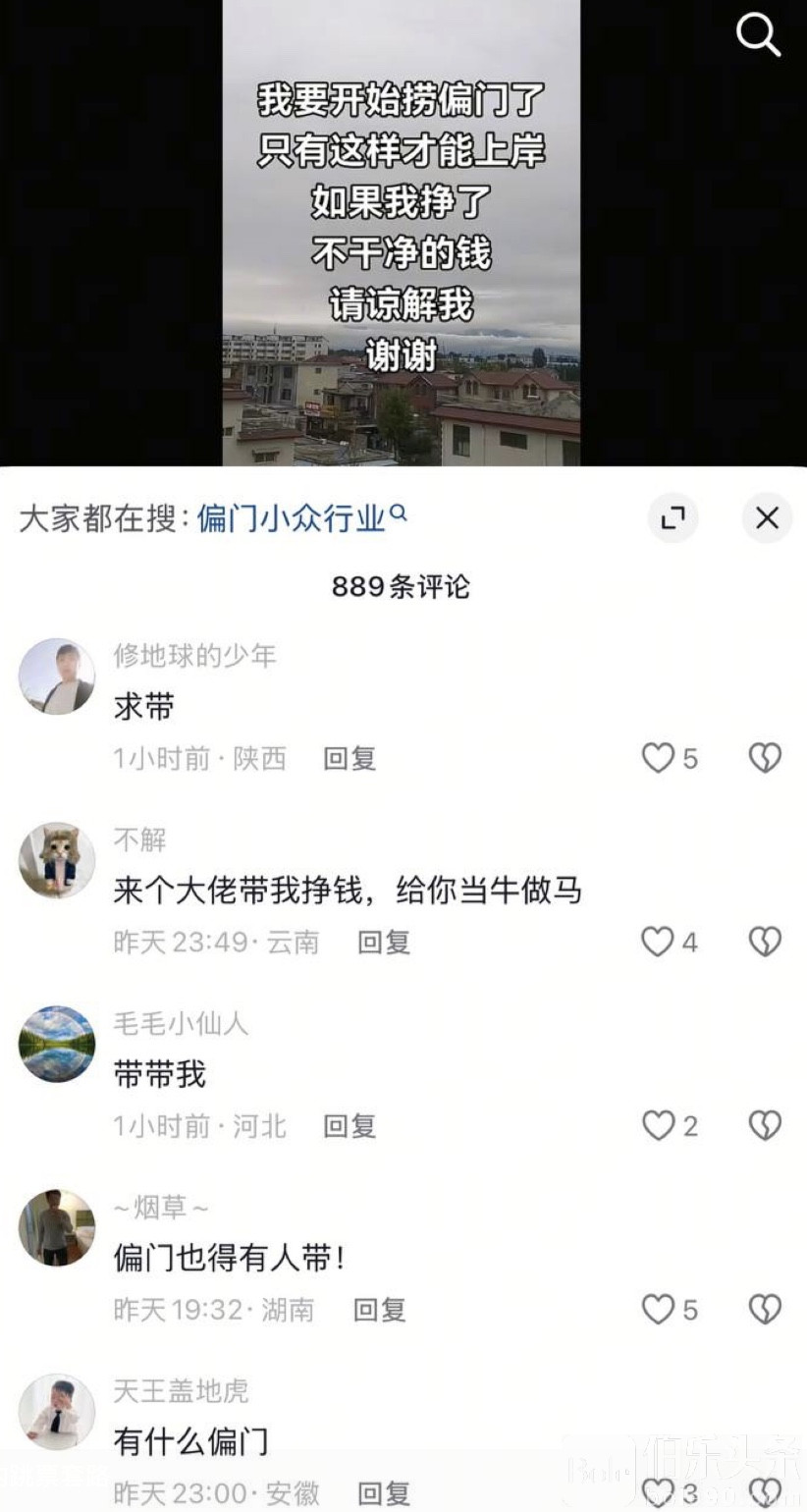Open 修地球的少年's profile avatar
The height and width of the screenshot is (1512, 807).
tap(57, 675)
